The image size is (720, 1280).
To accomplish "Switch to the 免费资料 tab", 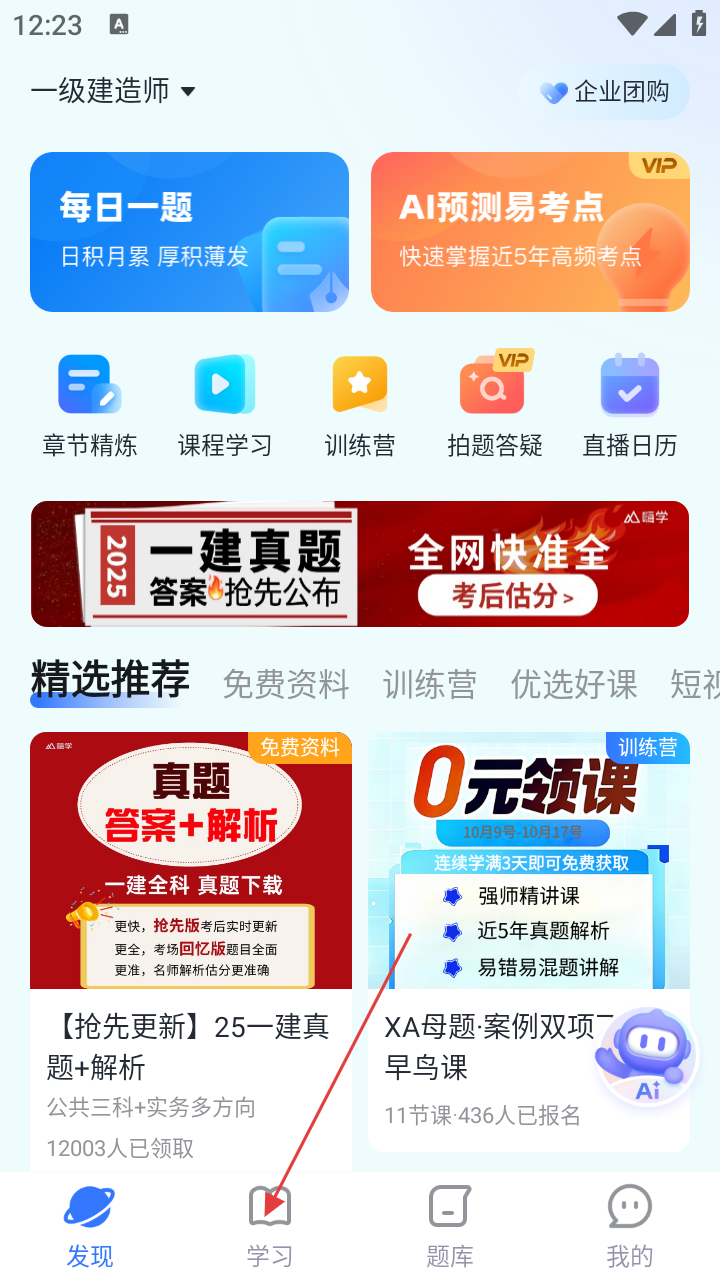I will [x=286, y=684].
